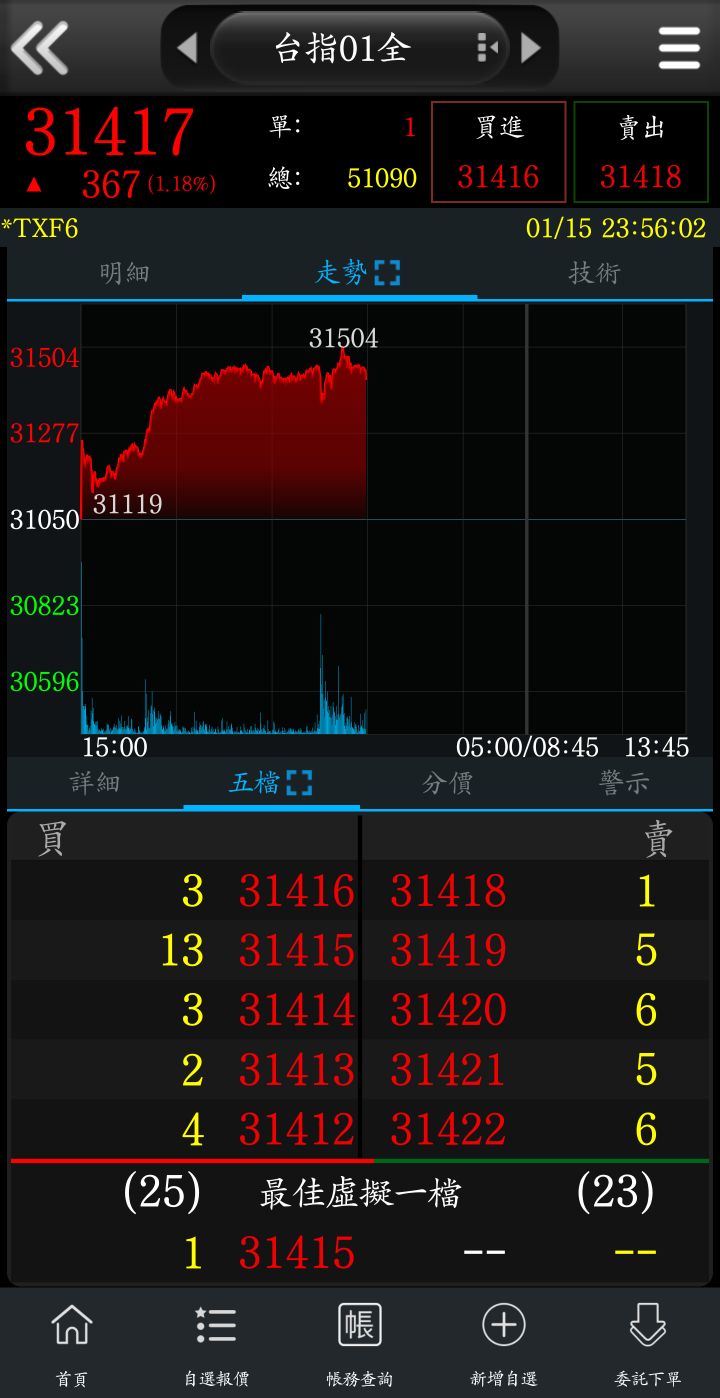The image size is (720, 1398).
Task: Switch to the 技術 tab
Action: pos(595,273)
